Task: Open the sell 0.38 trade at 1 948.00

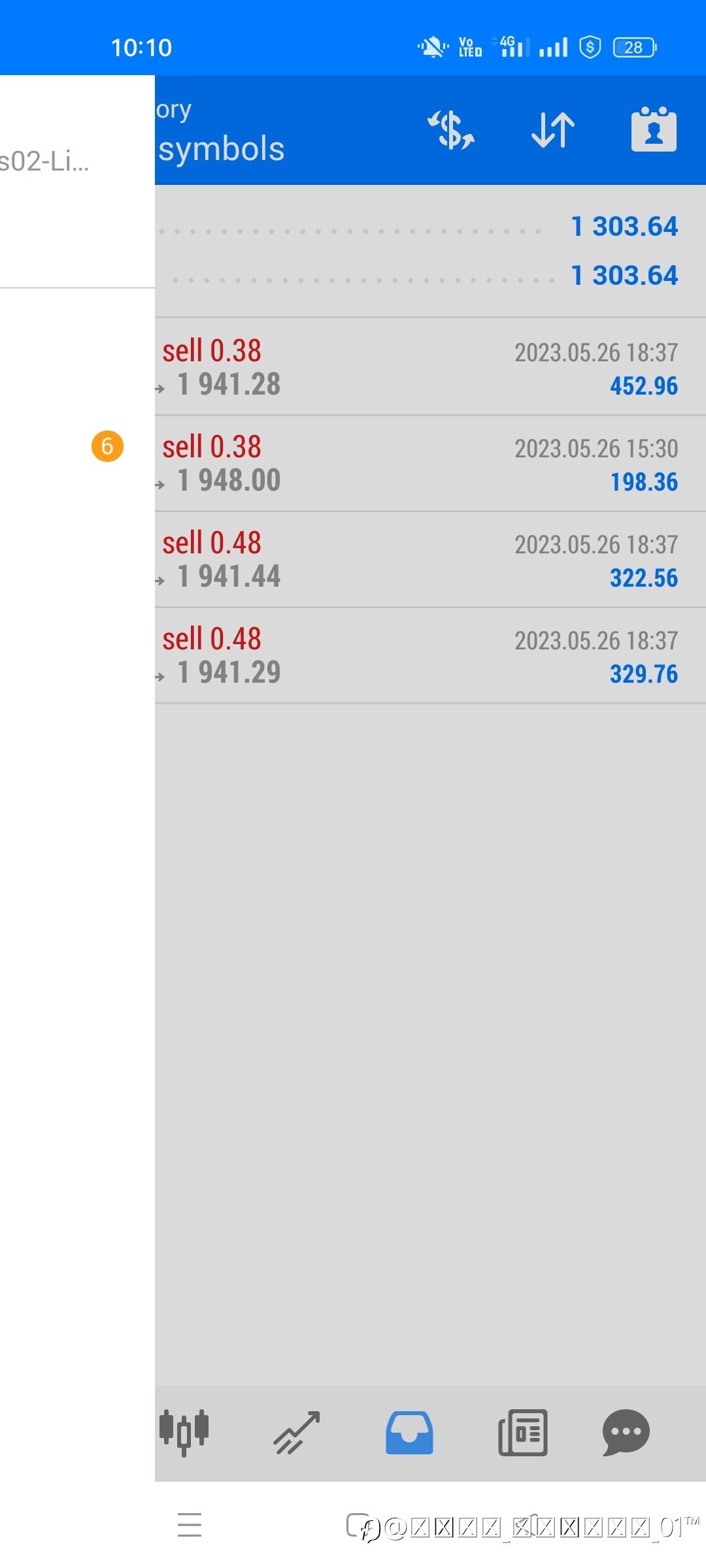Action: 430,463
